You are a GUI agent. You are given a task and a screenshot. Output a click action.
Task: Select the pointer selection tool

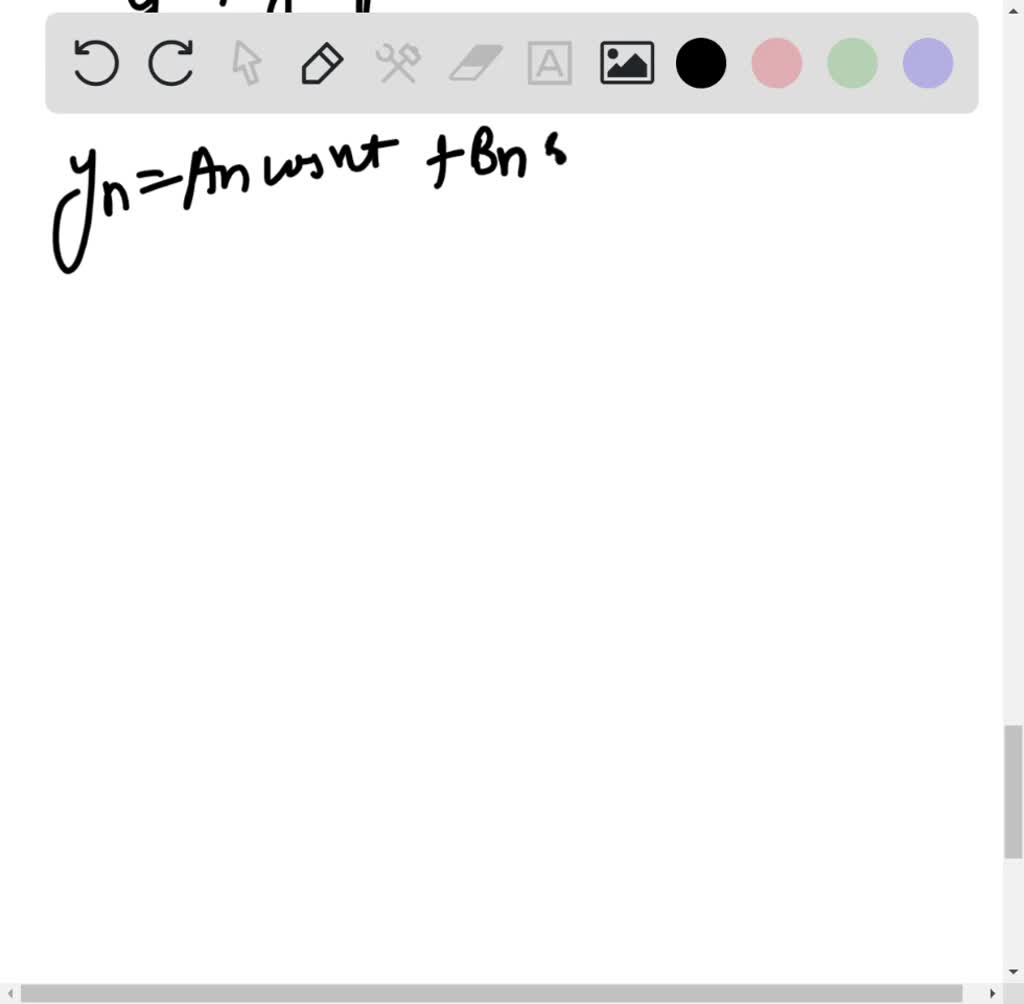[246, 63]
